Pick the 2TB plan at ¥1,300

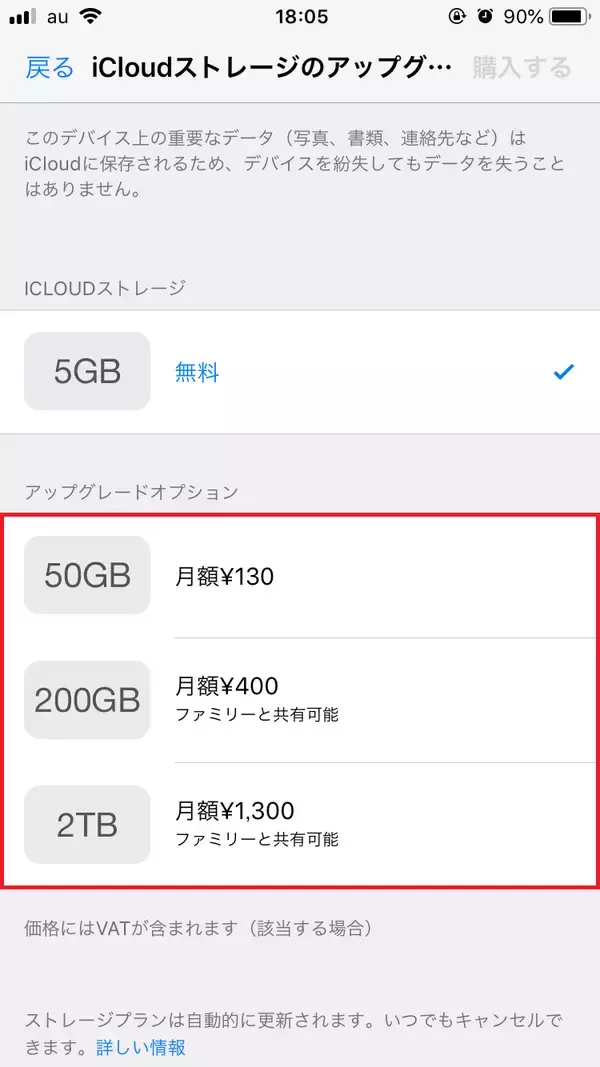[x=300, y=824]
